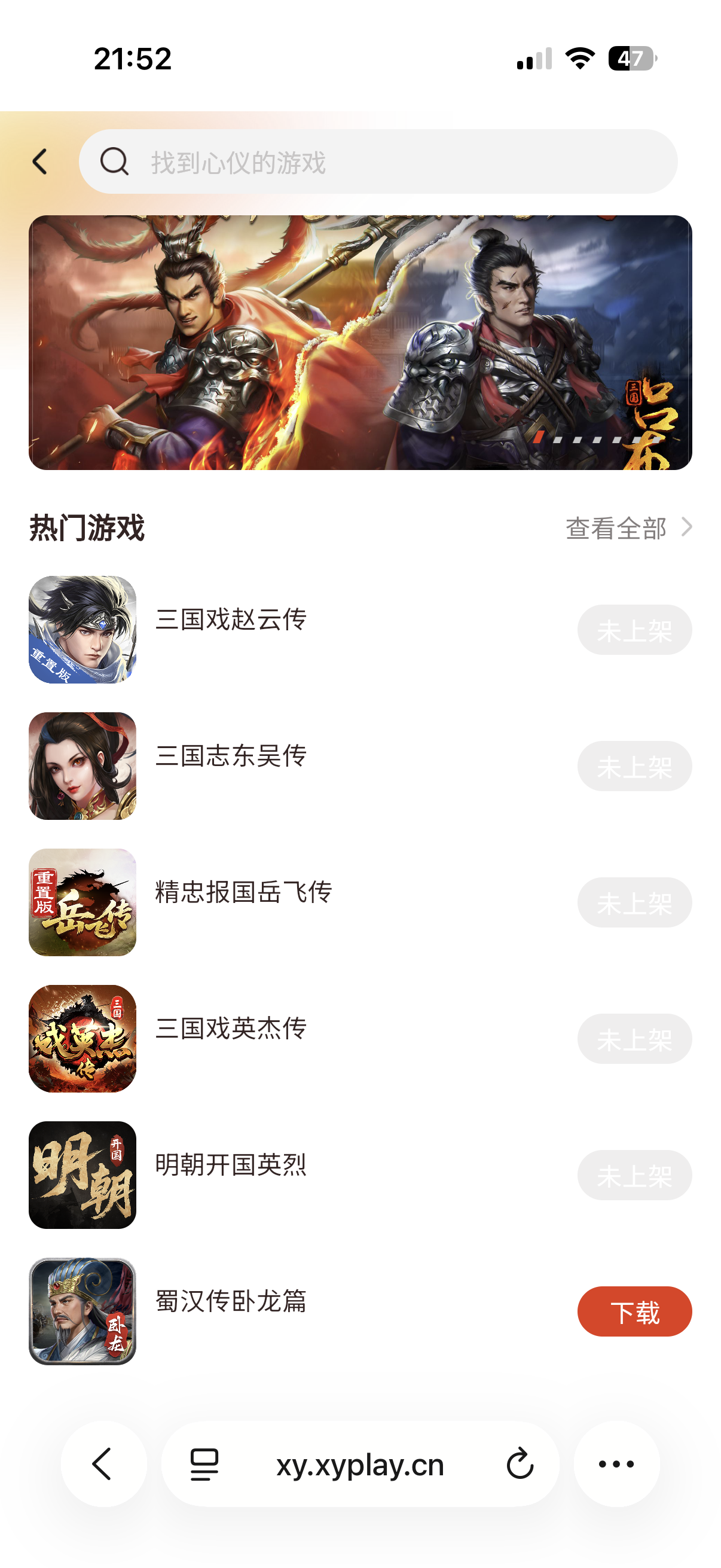Tap 未上架 button for 精忠报国岳飞传

coord(634,902)
